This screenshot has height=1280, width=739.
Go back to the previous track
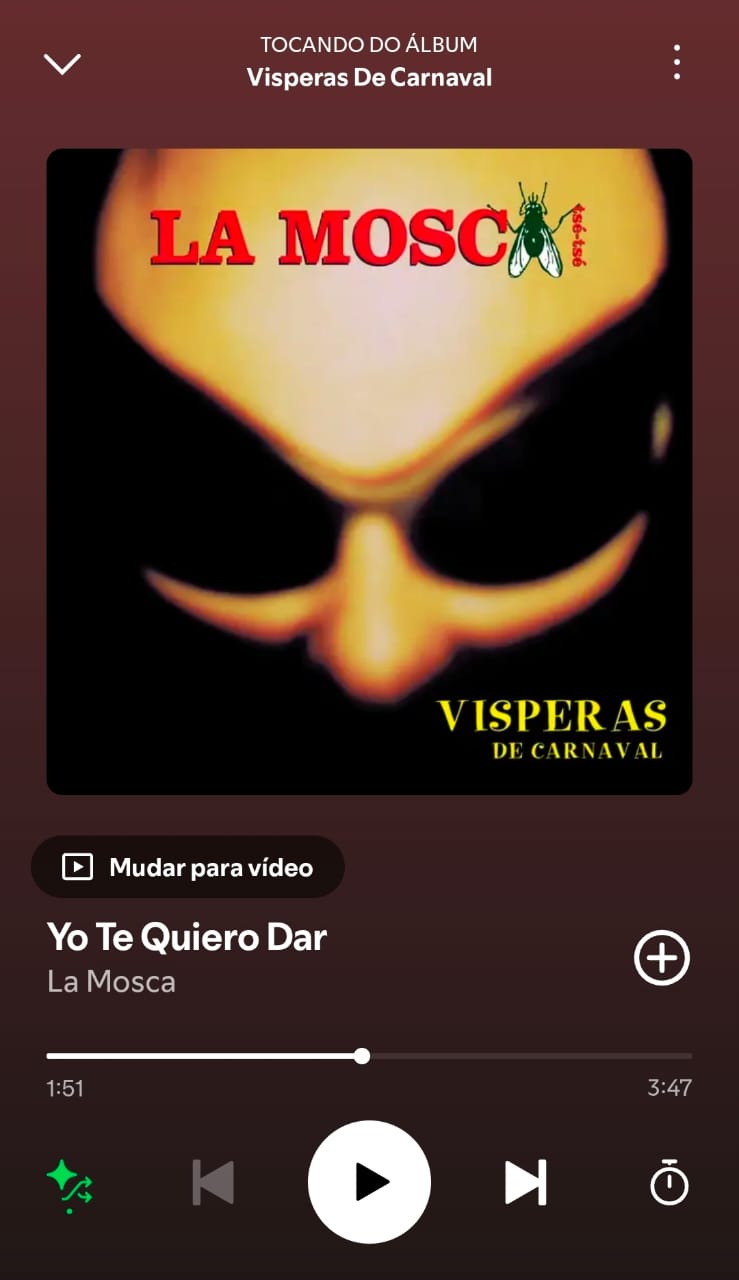pyautogui.click(x=212, y=1182)
